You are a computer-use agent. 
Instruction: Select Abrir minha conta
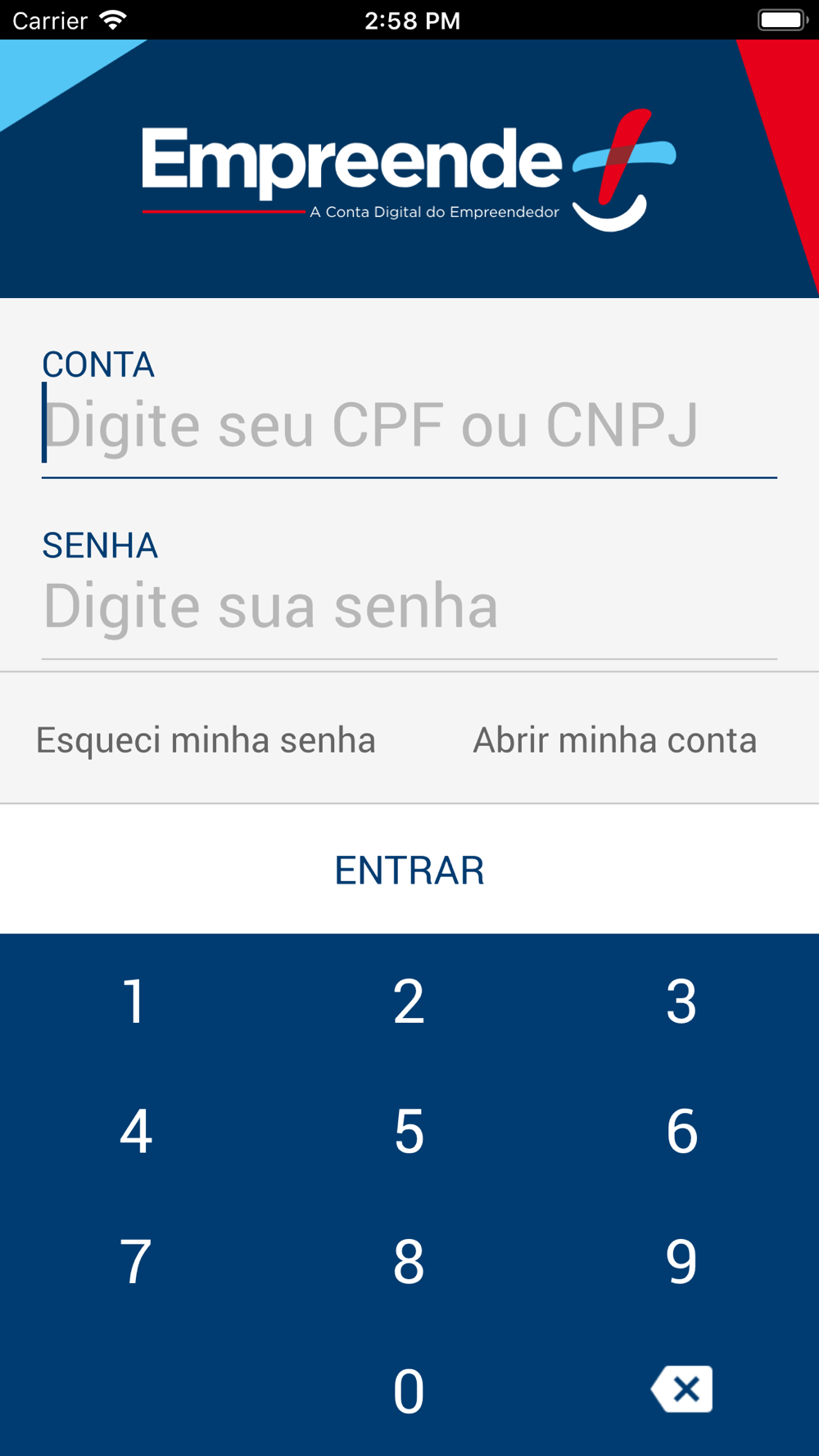[x=614, y=739]
